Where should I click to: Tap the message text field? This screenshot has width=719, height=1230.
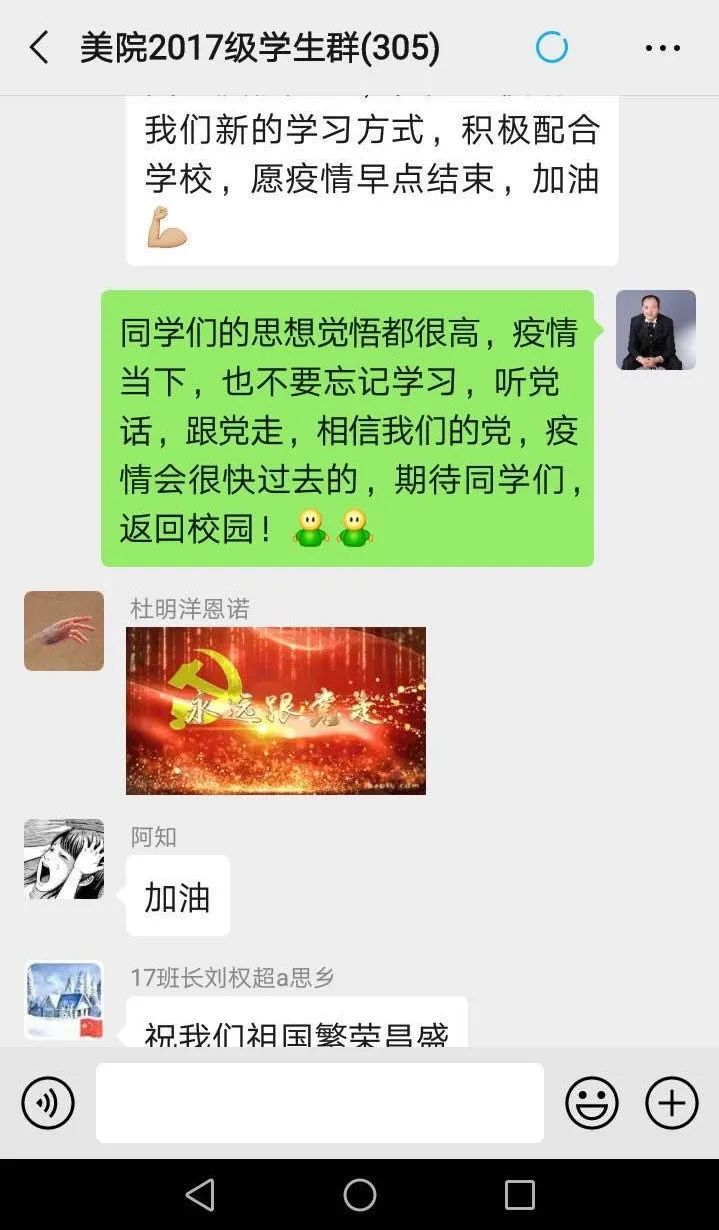pyautogui.click(x=319, y=1103)
